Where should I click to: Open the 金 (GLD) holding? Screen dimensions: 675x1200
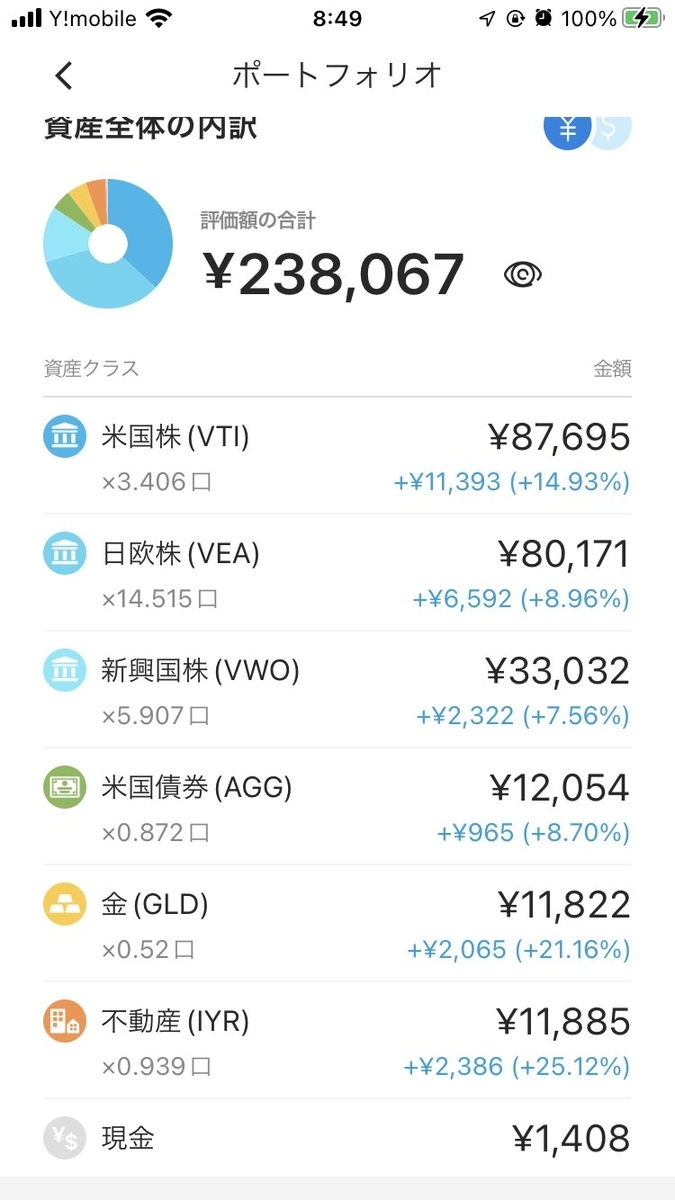(x=337, y=924)
